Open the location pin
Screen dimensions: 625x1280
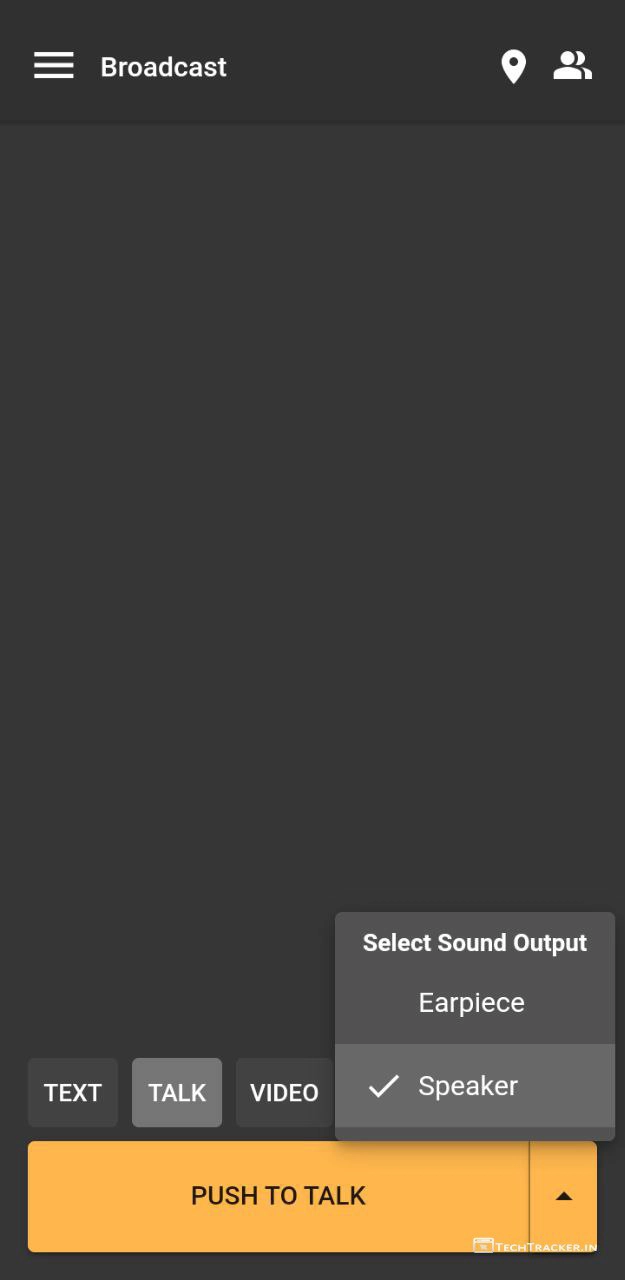click(513, 67)
